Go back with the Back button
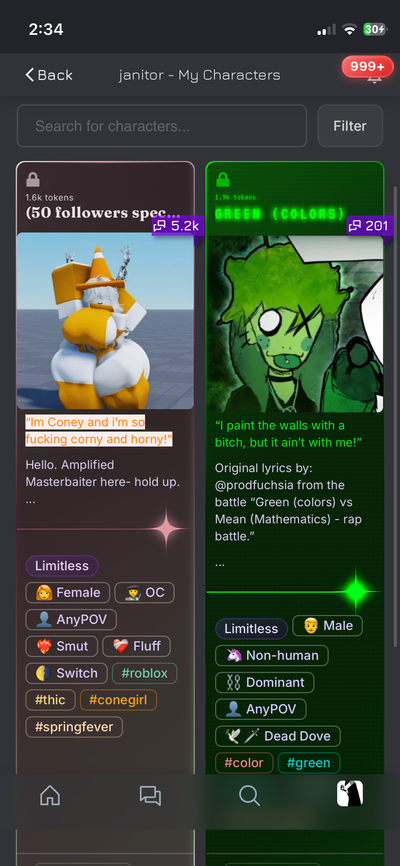 49,75
